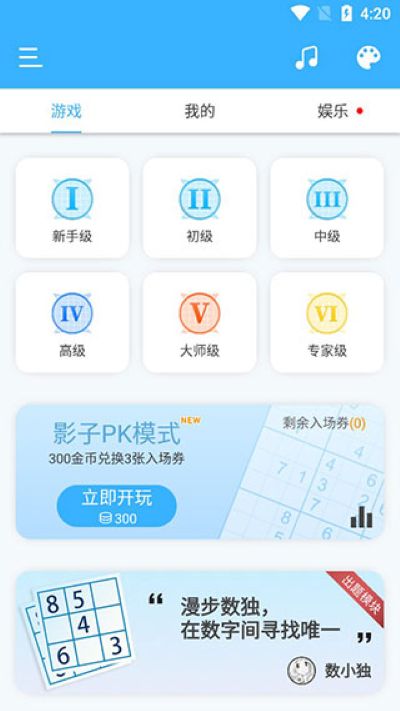Tap the 立即开玩 300 coins button
The height and width of the screenshot is (711, 400).
[x=117, y=506]
